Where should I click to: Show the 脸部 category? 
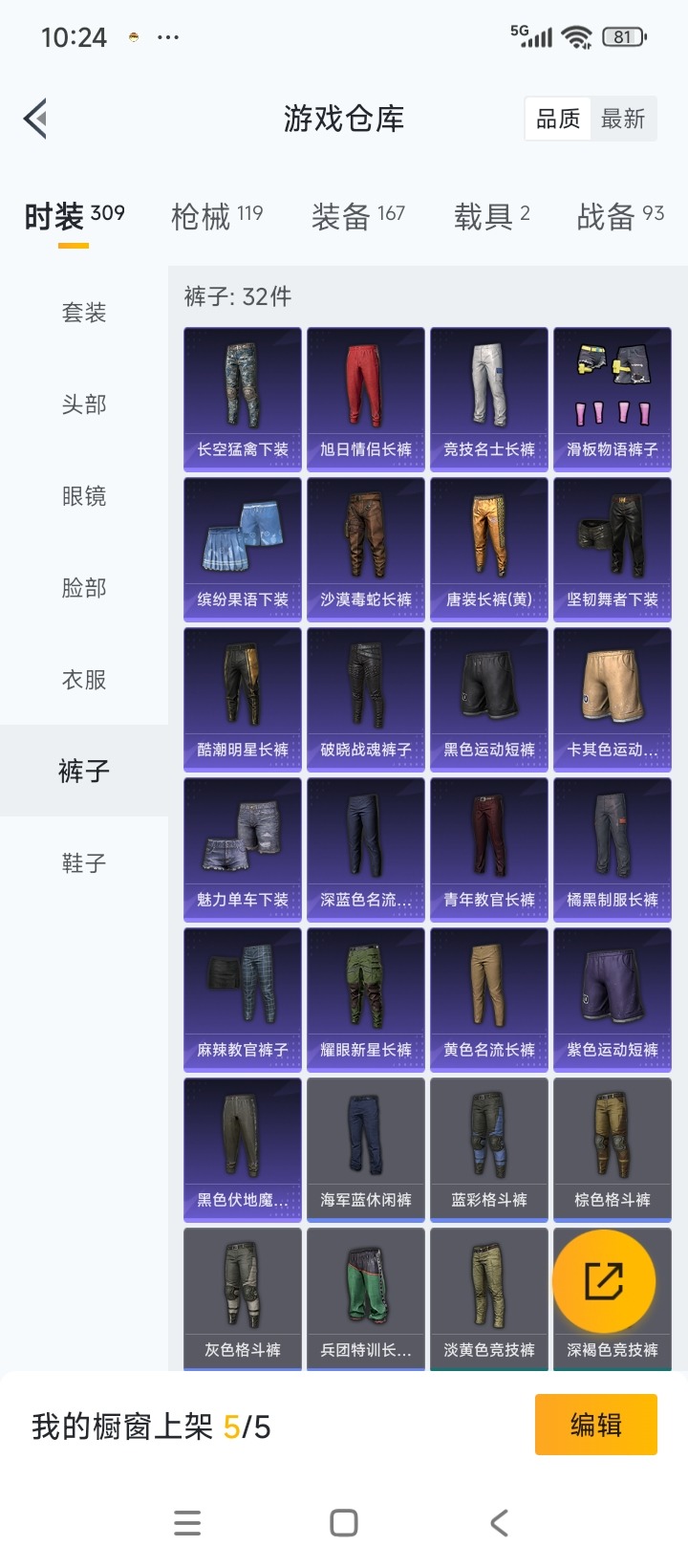click(84, 588)
